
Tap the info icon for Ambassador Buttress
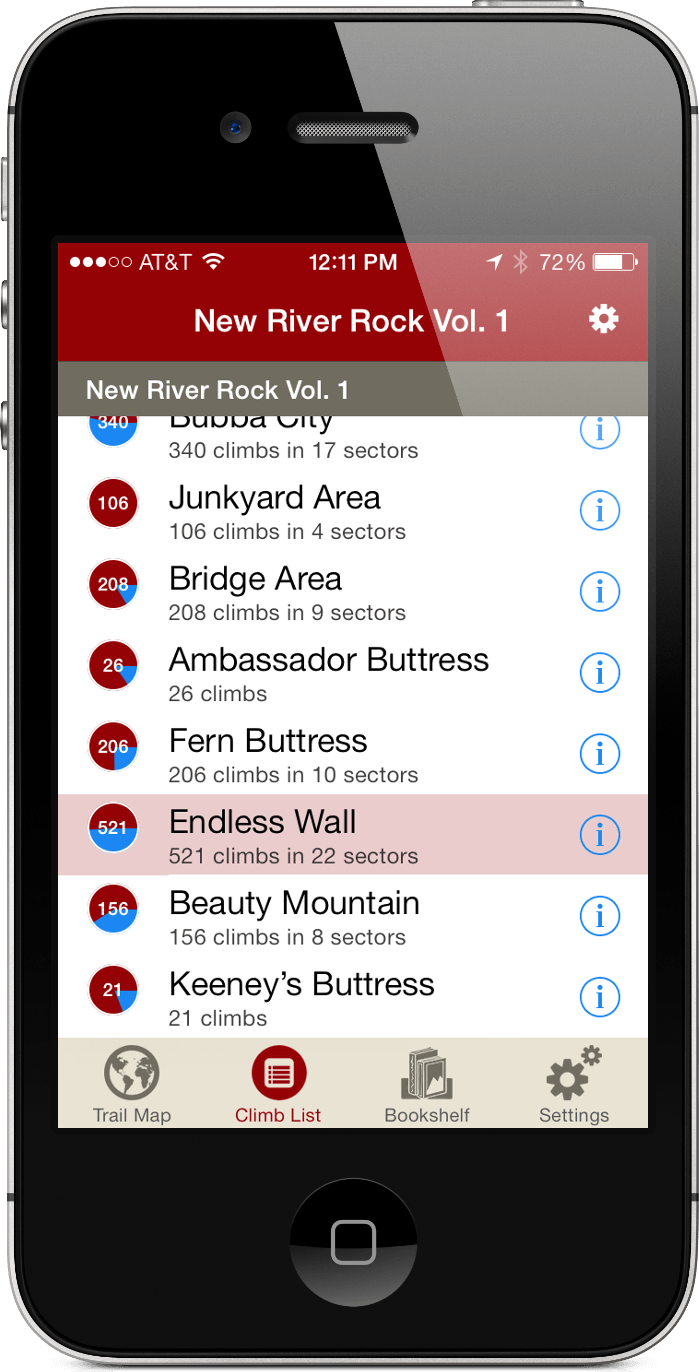click(600, 673)
